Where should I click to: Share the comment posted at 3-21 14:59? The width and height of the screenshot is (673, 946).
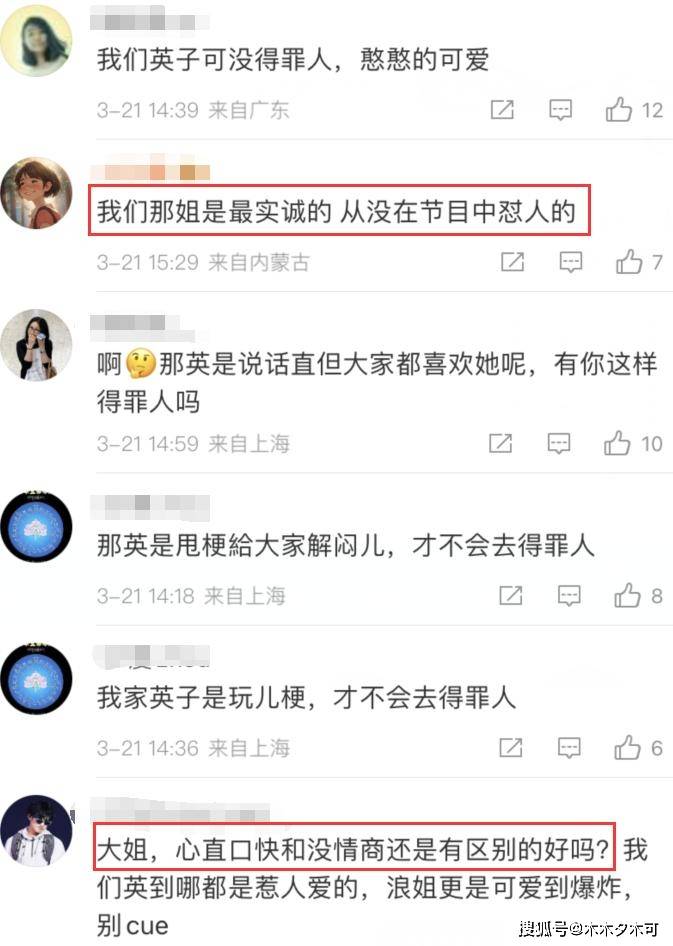coord(502,443)
